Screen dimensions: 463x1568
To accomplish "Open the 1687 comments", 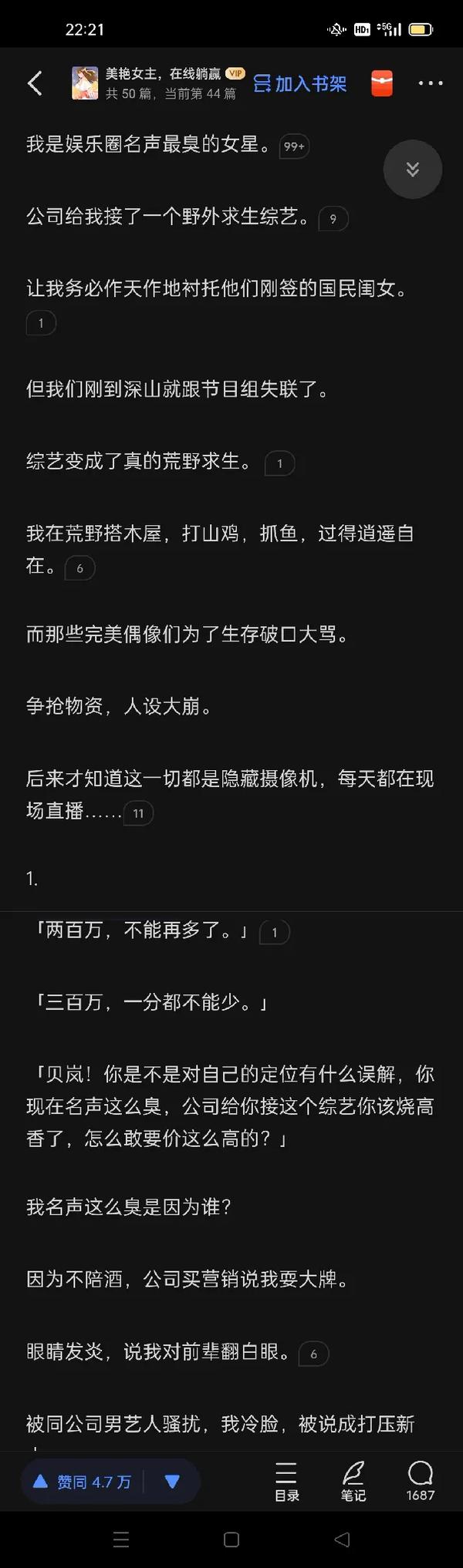I will [x=420, y=1482].
